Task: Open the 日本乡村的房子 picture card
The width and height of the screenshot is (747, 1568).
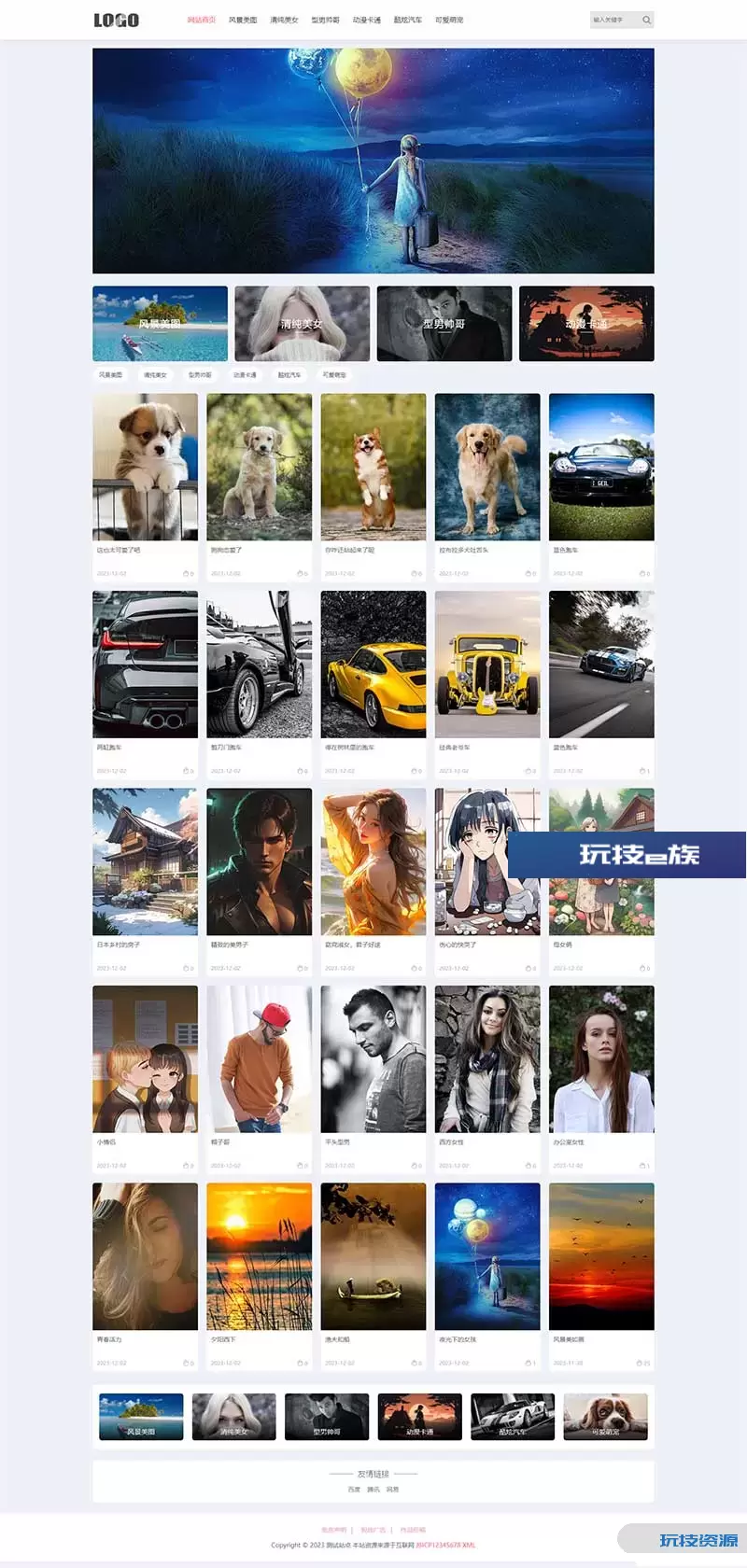Action: (x=145, y=881)
